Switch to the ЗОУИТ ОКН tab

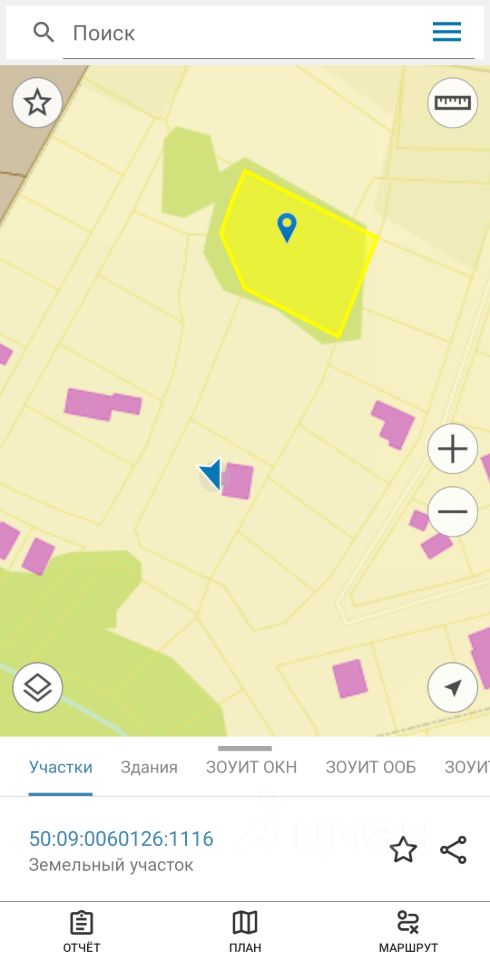pyautogui.click(x=252, y=767)
